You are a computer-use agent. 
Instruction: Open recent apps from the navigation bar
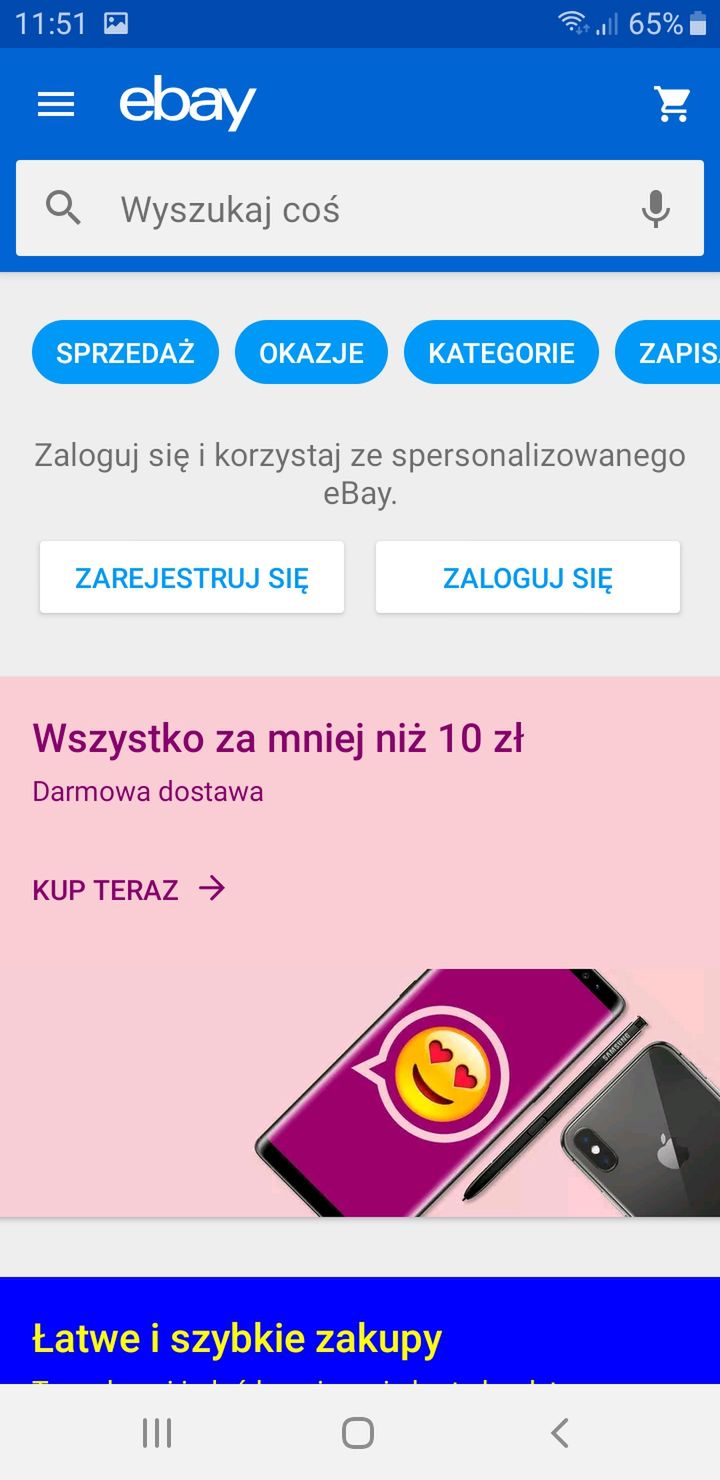(x=157, y=1432)
